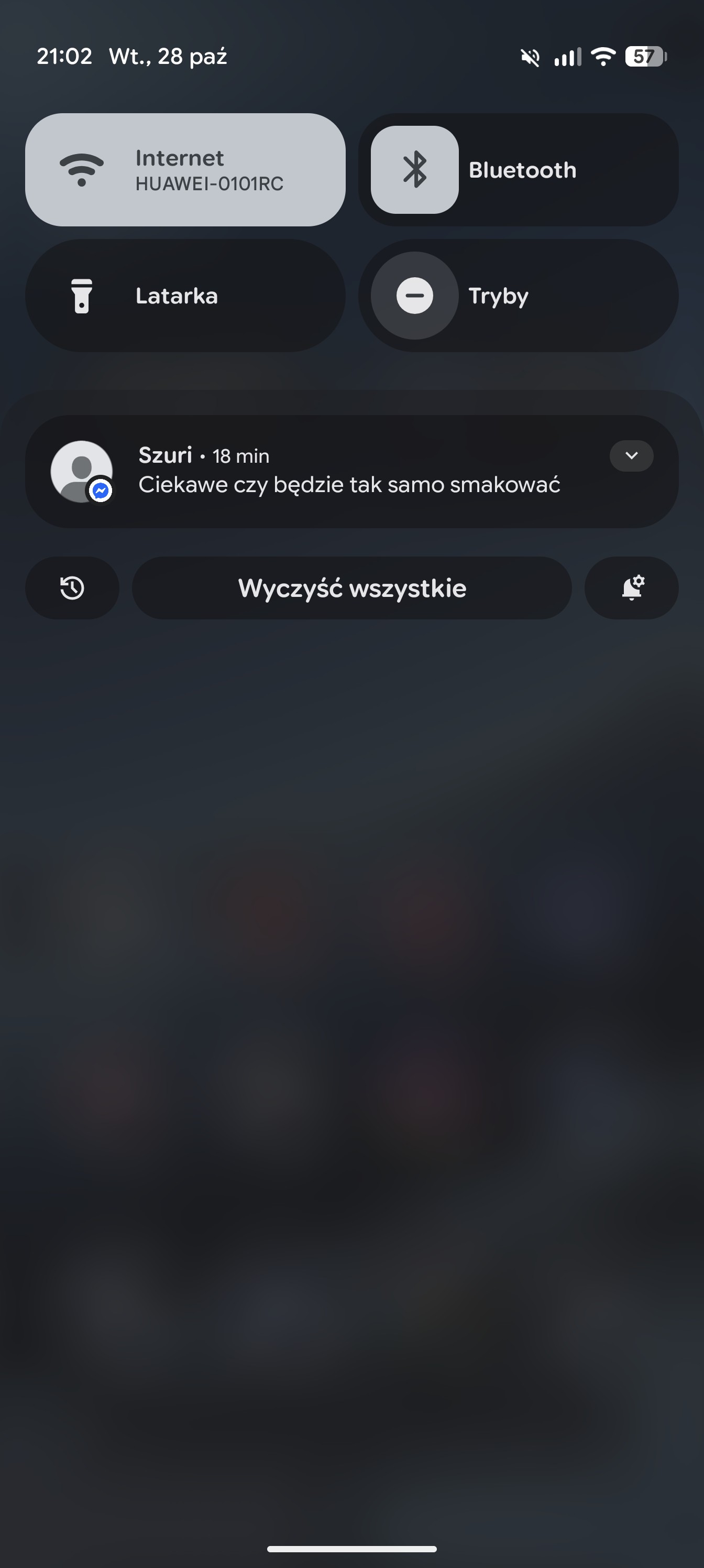Expand Szuri's notification with the chevron
Viewport: 704px width, 1568px height.
point(631,456)
